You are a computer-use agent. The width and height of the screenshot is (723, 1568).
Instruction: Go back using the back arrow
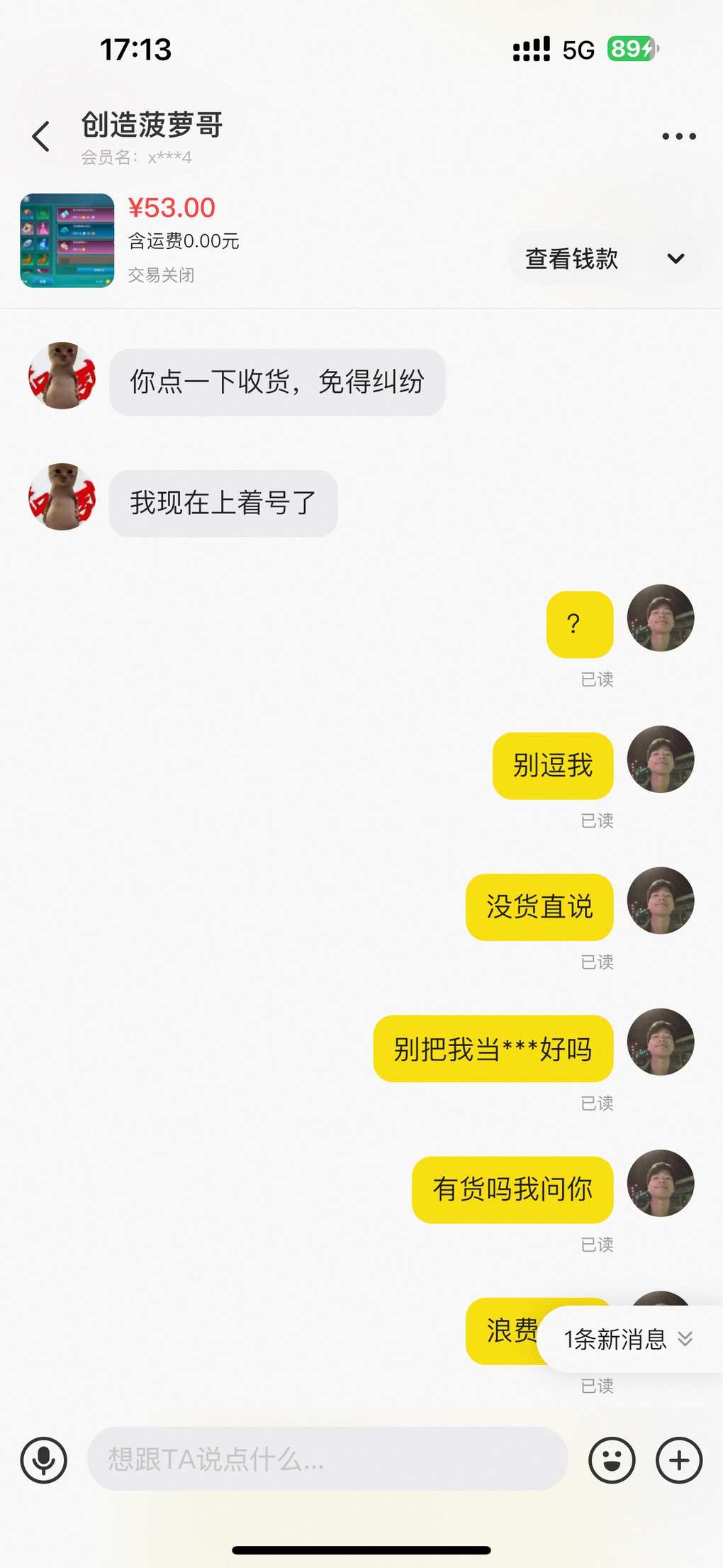pyautogui.click(x=41, y=136)
